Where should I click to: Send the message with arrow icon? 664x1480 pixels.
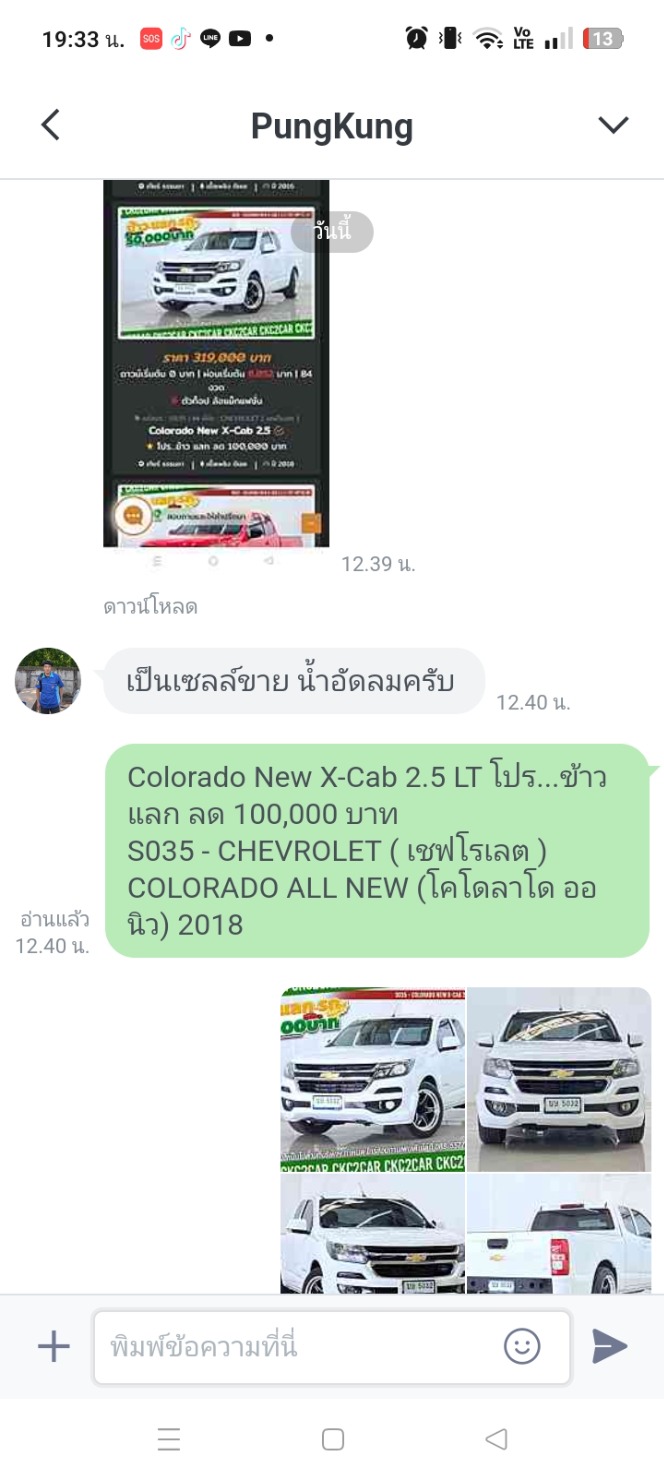coord(609,1346)
